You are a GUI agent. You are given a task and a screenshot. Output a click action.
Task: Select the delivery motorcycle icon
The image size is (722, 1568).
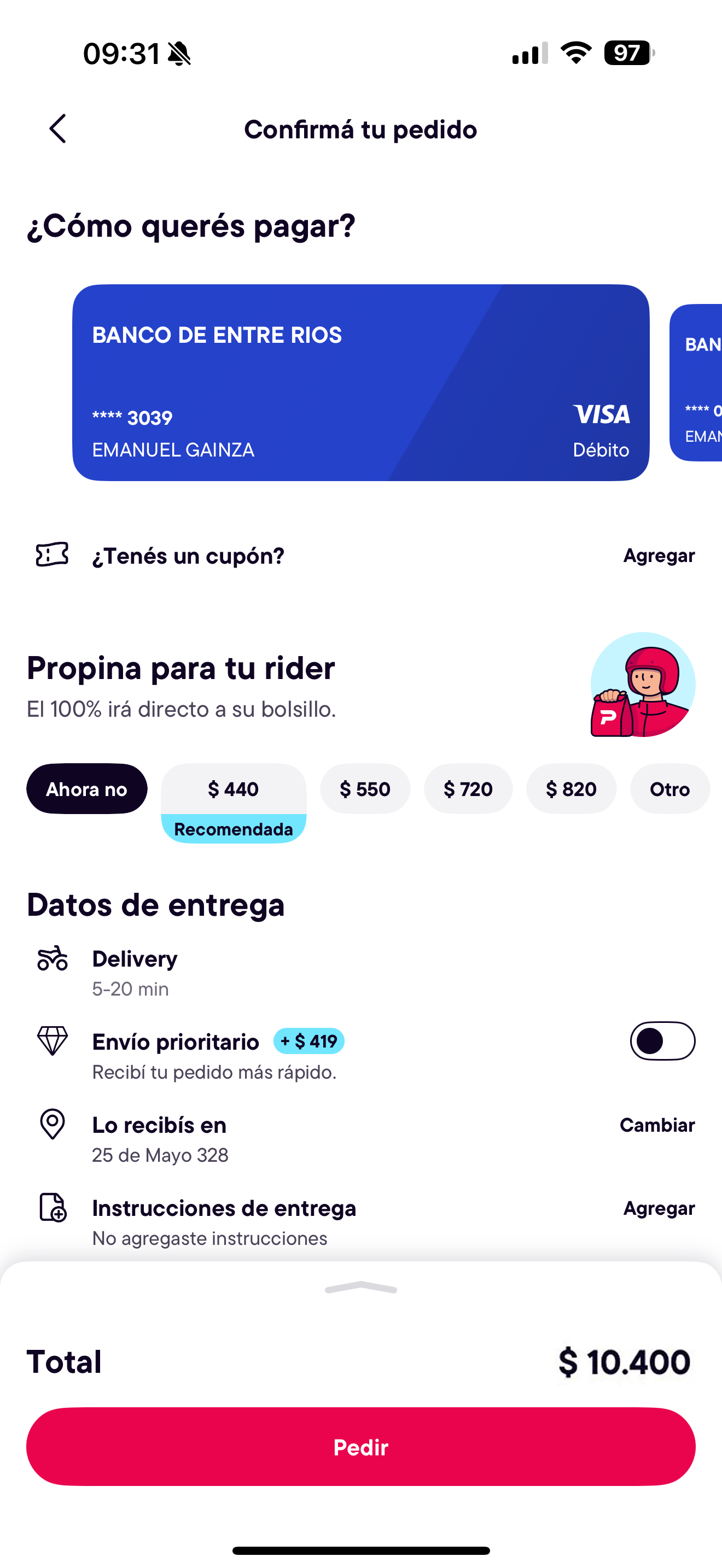point(54,957)
